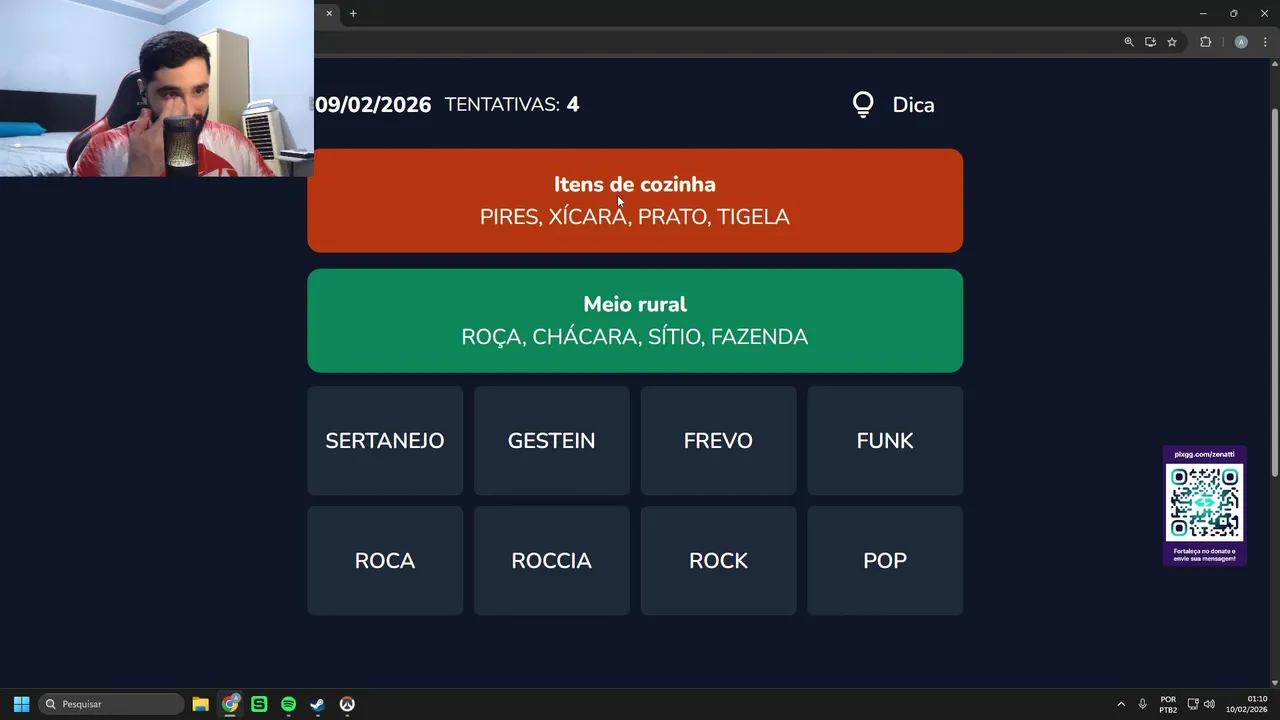Open File Explorer from the taskbar
Viewport: 1280px width, 720px height.
coord(200,704)
